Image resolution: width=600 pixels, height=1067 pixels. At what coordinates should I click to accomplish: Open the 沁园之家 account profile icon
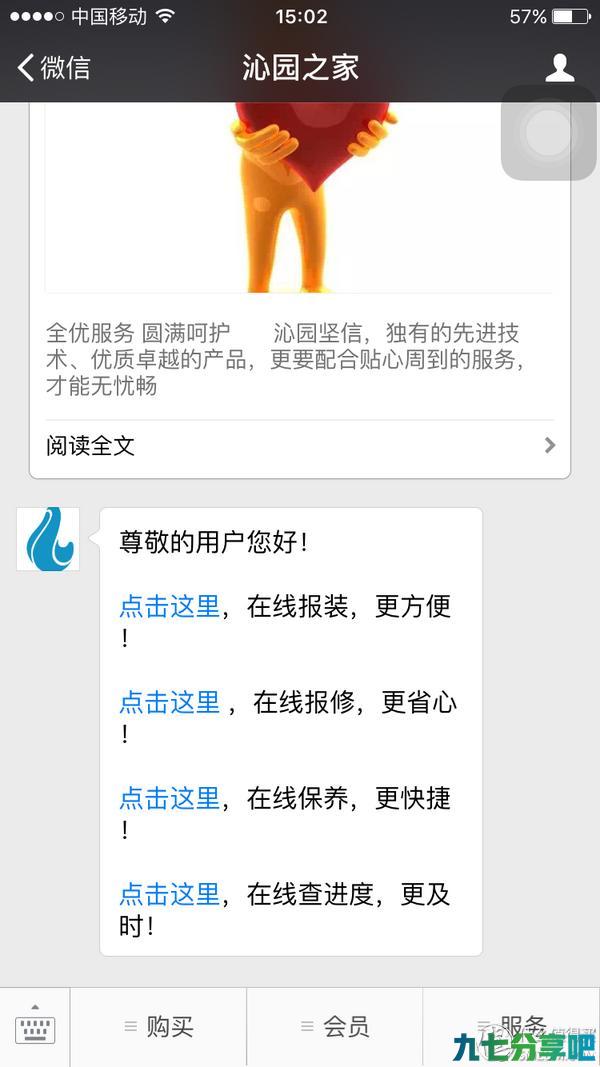point(560,67)
